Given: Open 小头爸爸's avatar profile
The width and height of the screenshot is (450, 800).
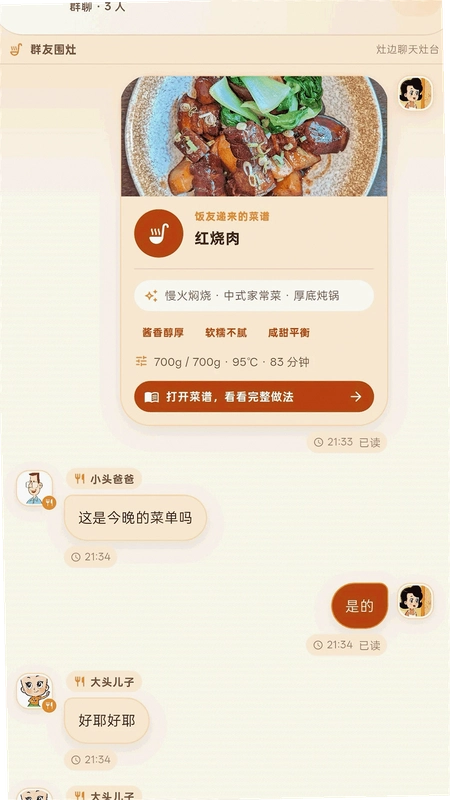Looking at the screenshot, I should (34, 488).
